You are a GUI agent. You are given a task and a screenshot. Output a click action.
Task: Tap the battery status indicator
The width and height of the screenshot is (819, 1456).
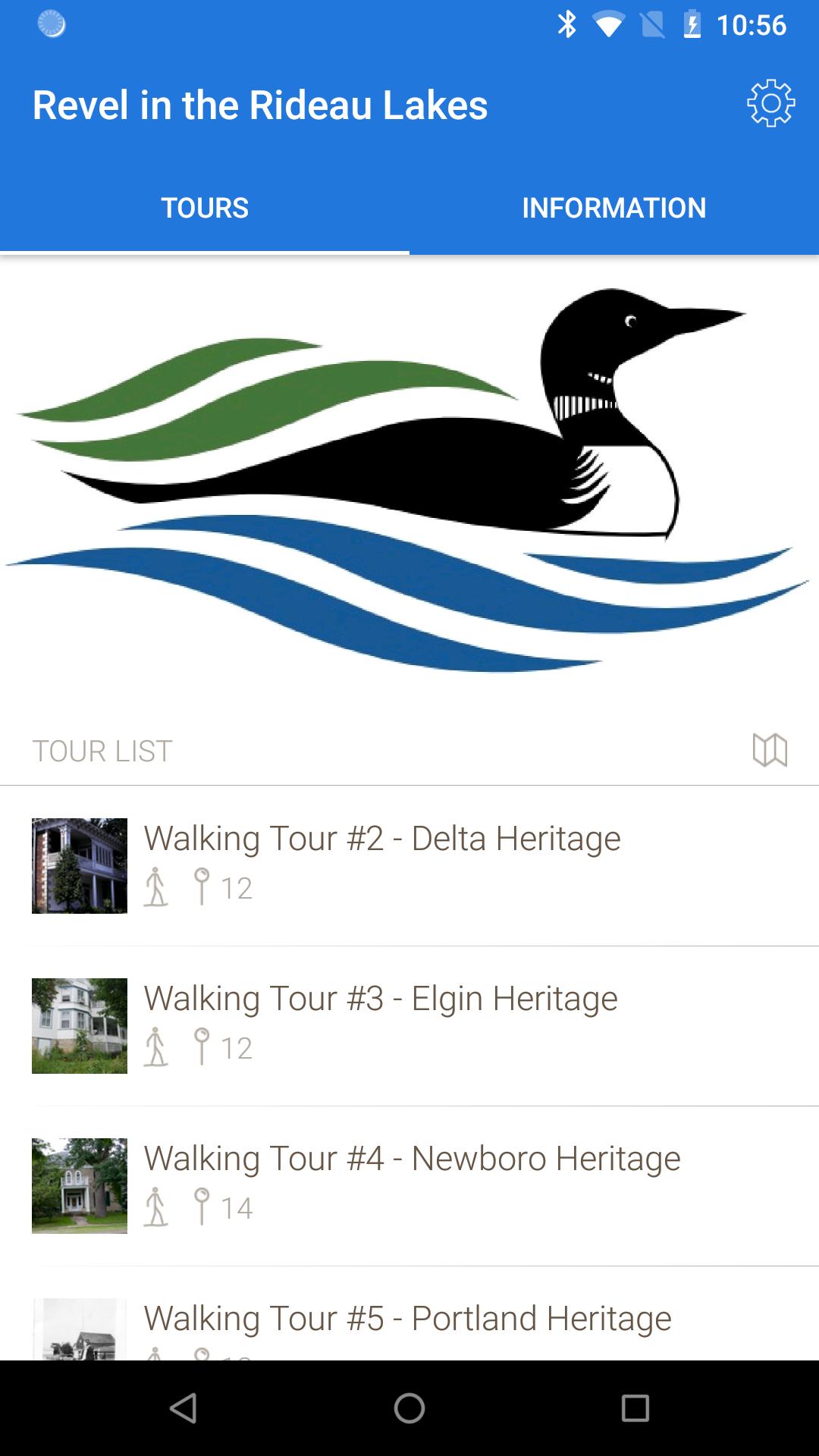click(692, 25)
